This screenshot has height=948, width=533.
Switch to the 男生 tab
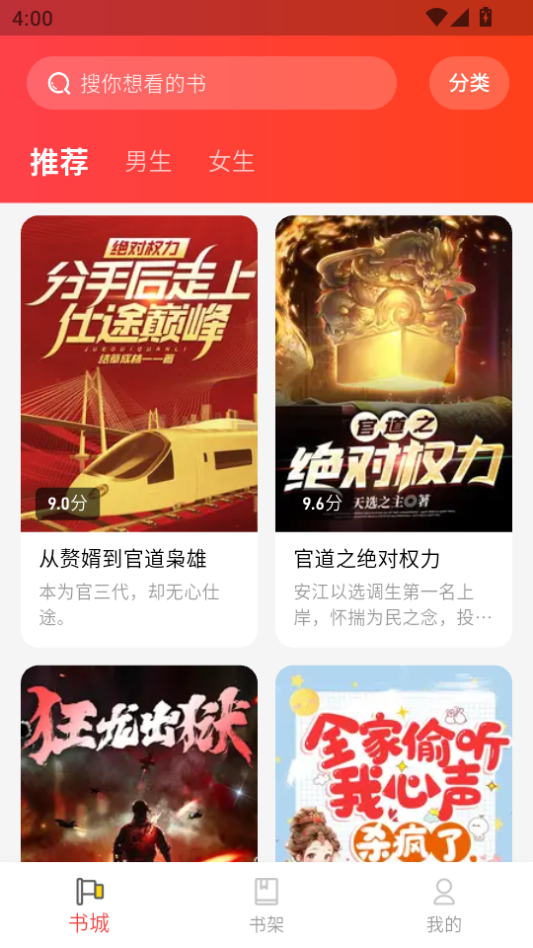coord(148,161)
